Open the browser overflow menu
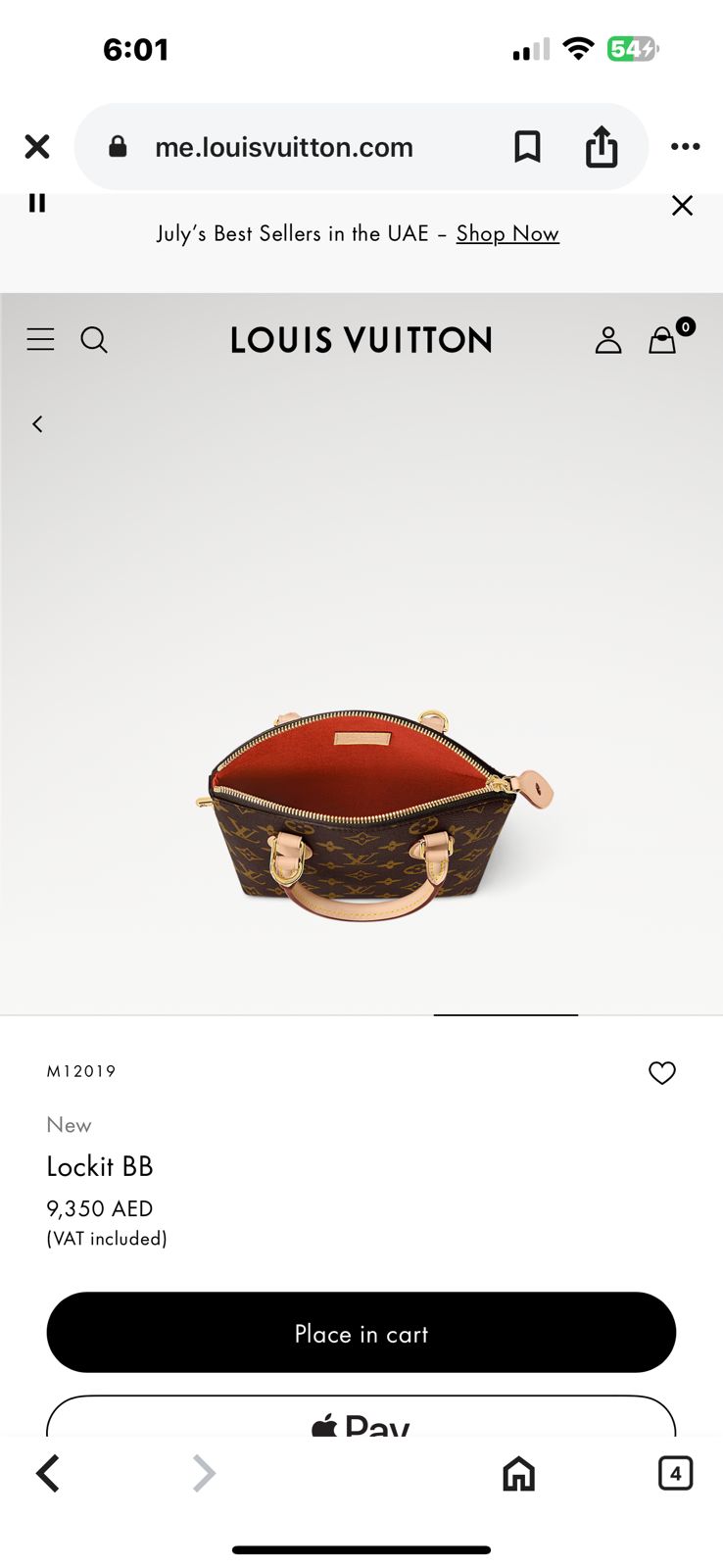The image size is (723, 1568). (x=685, y=147)
